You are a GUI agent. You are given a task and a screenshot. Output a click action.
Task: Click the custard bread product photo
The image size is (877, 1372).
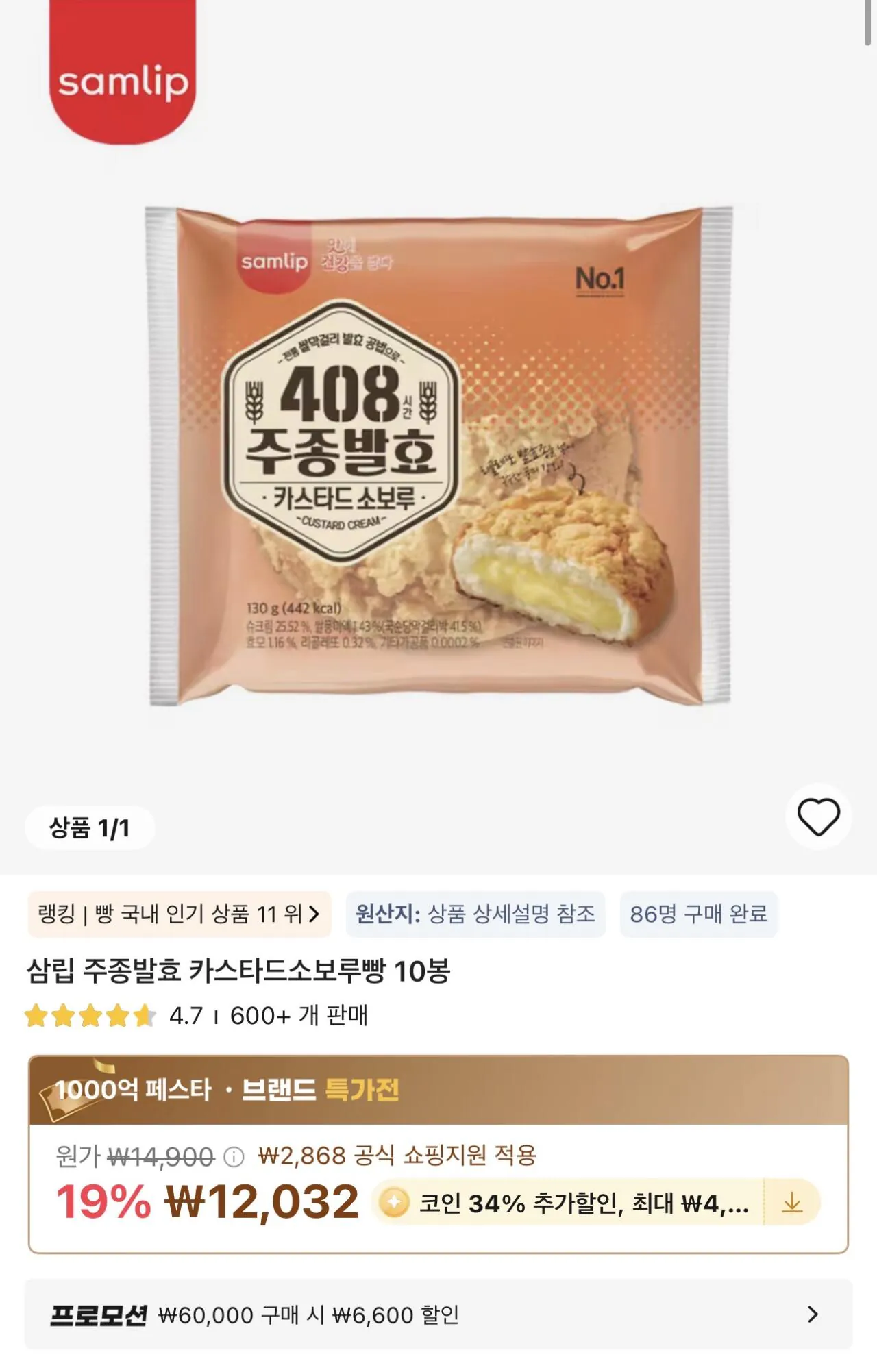click(438, 459)
